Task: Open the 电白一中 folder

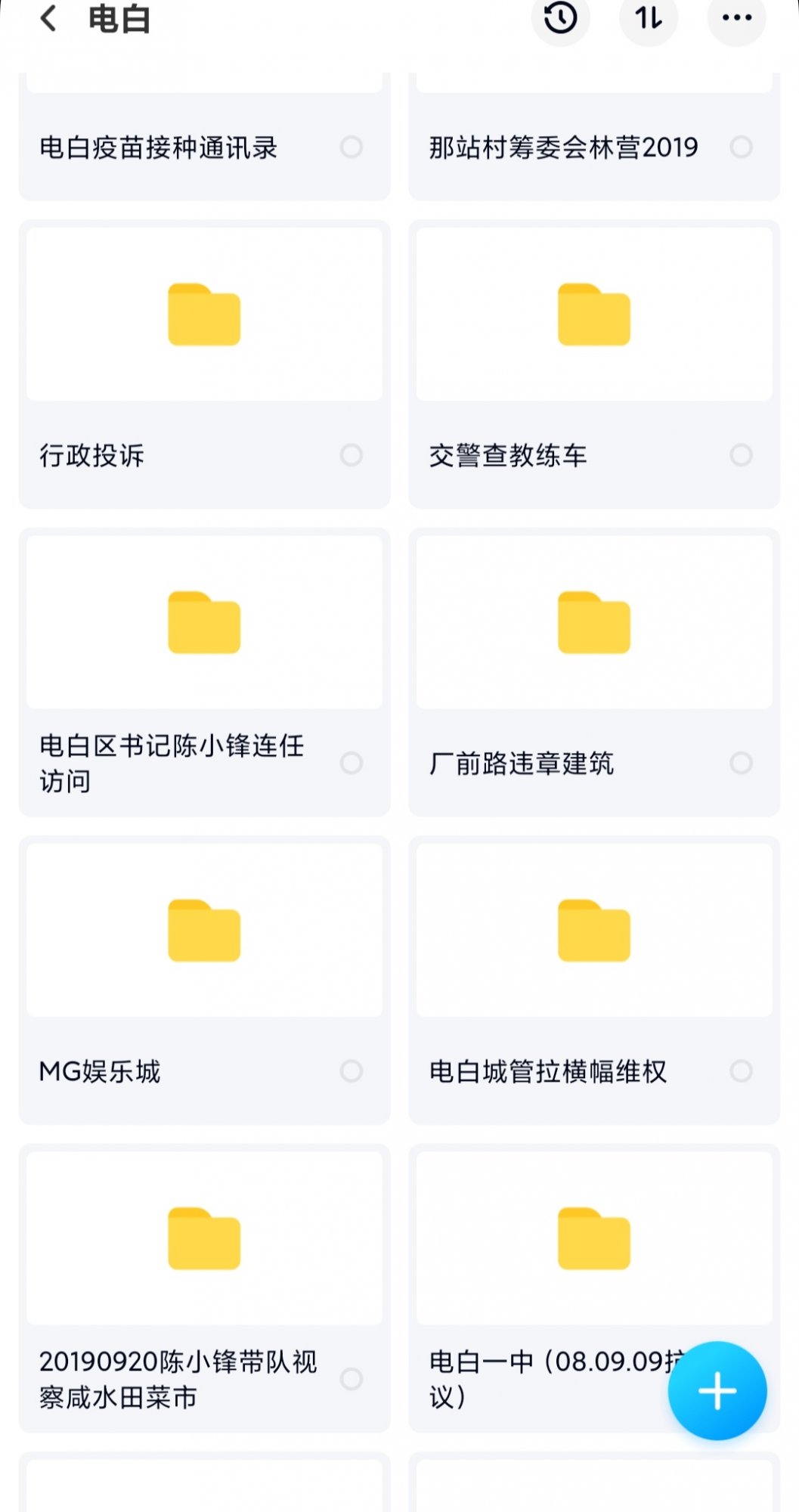Action: (593, 1238)
